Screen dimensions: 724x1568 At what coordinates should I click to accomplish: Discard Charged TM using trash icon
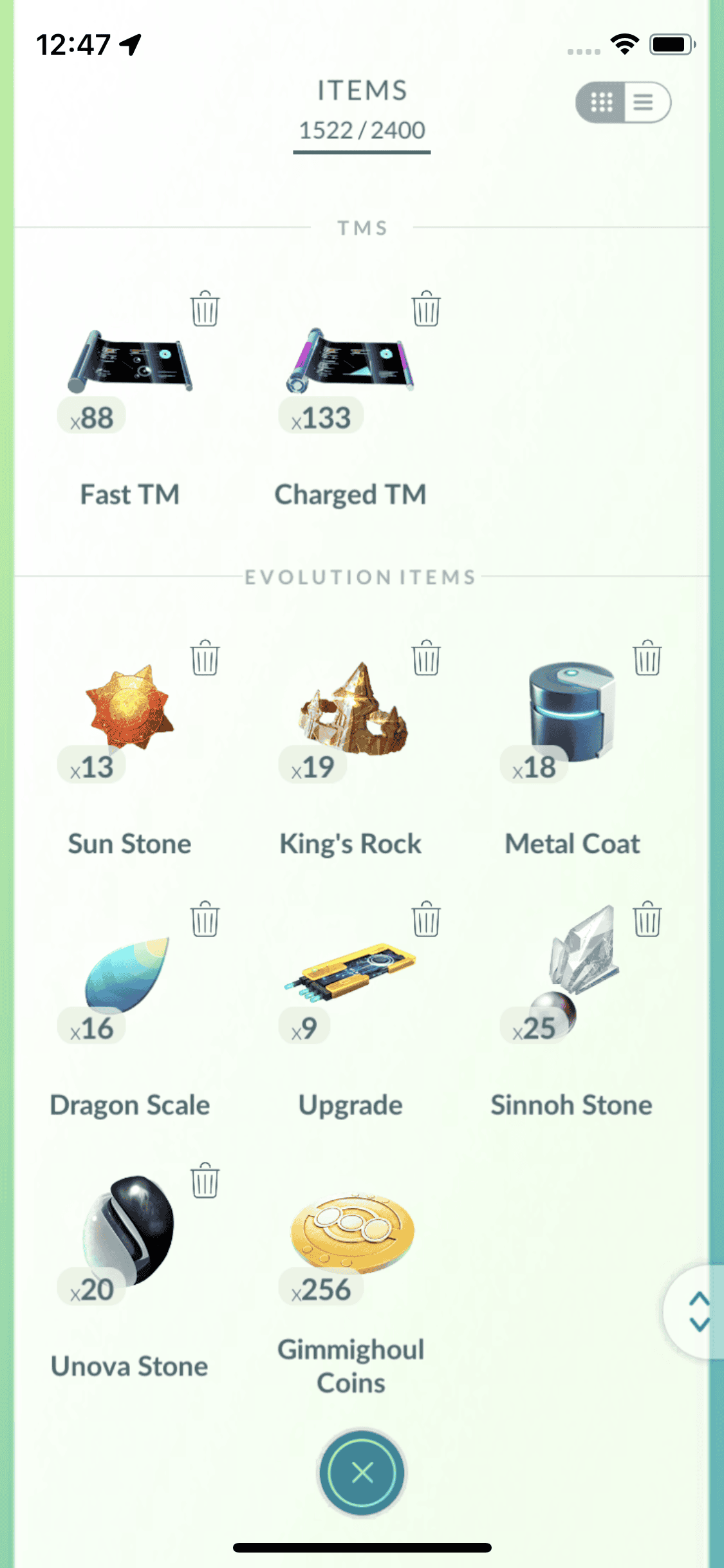(425, 309)
